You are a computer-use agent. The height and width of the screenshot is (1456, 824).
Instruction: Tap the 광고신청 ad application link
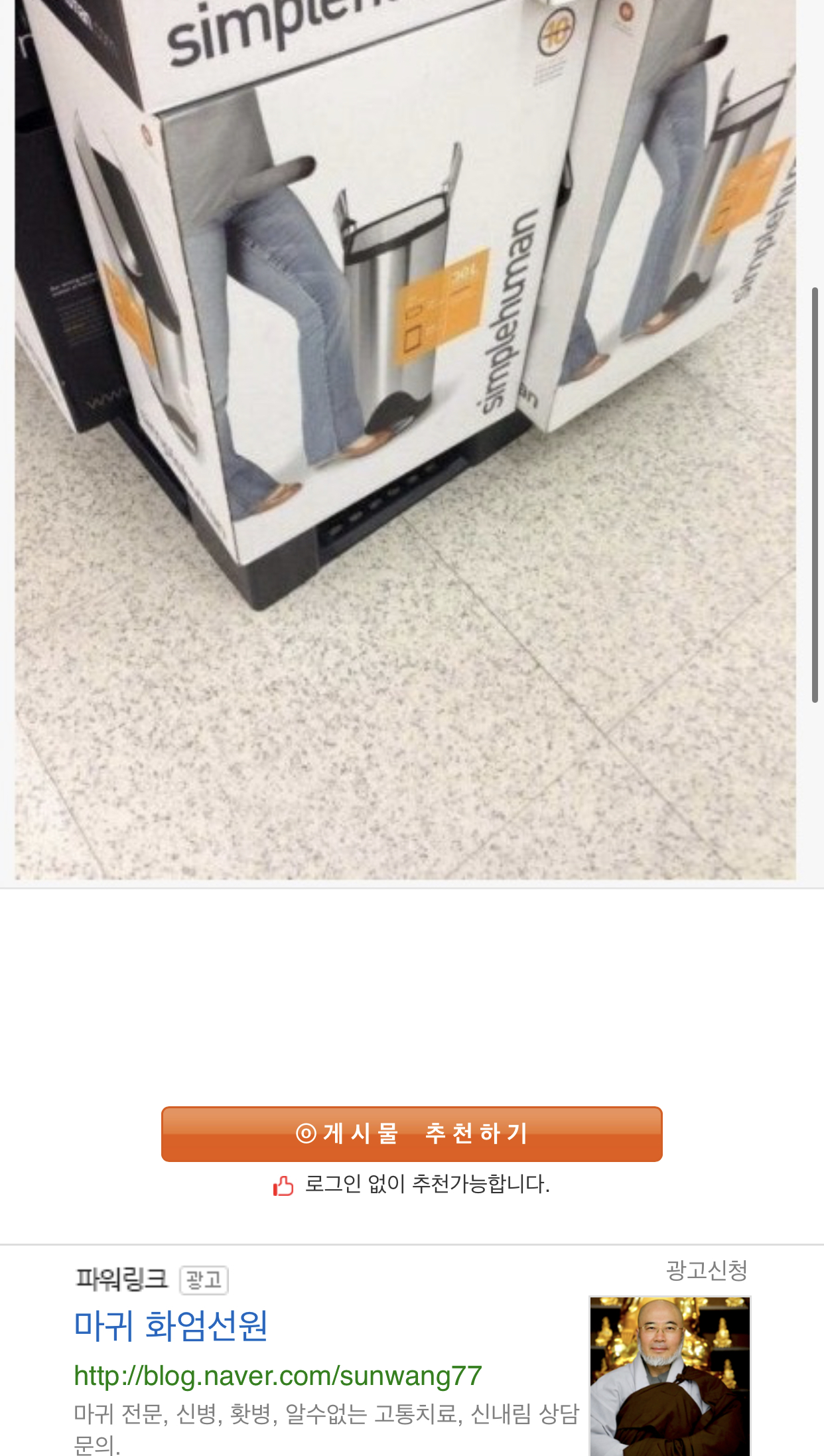[x=707, y=1270]
